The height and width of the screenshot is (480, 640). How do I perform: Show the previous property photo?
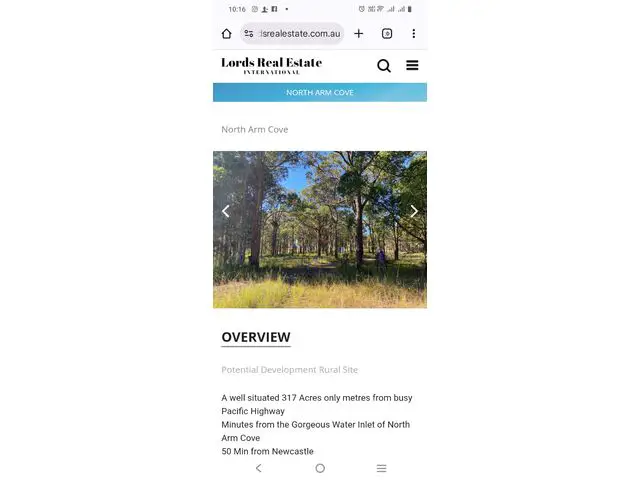[x=226, y=211]
